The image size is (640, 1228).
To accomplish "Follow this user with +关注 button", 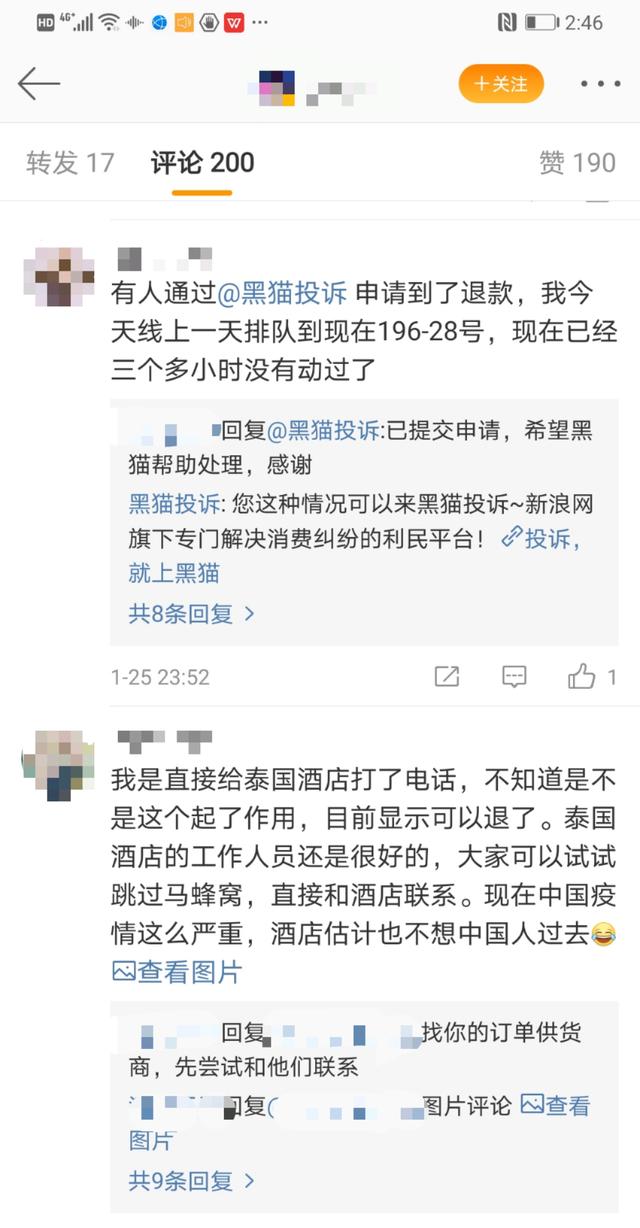I will pyautogui.click(x=500, y=84).
